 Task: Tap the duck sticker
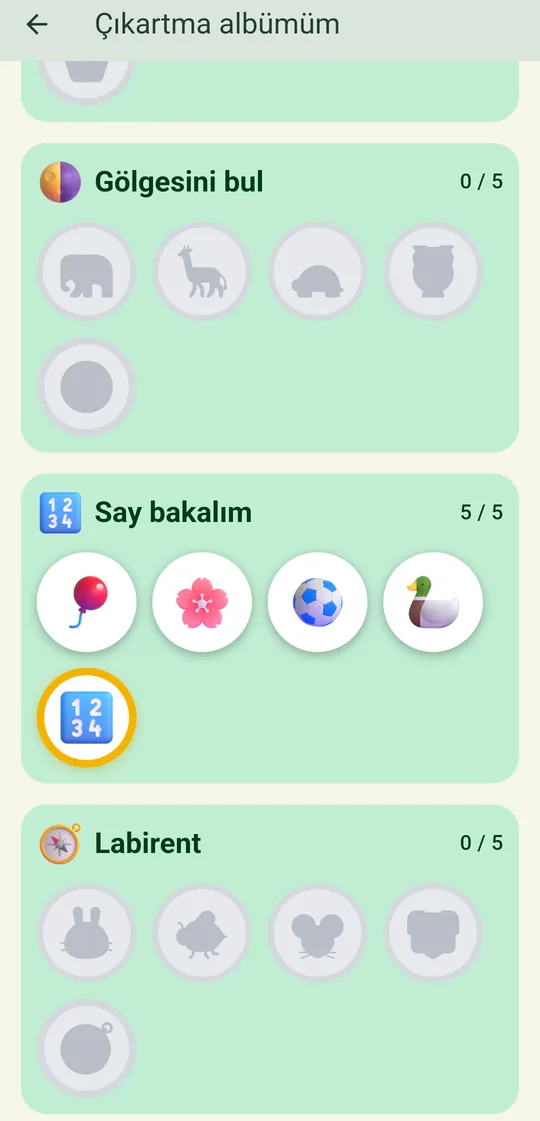(x=433, y=602)
